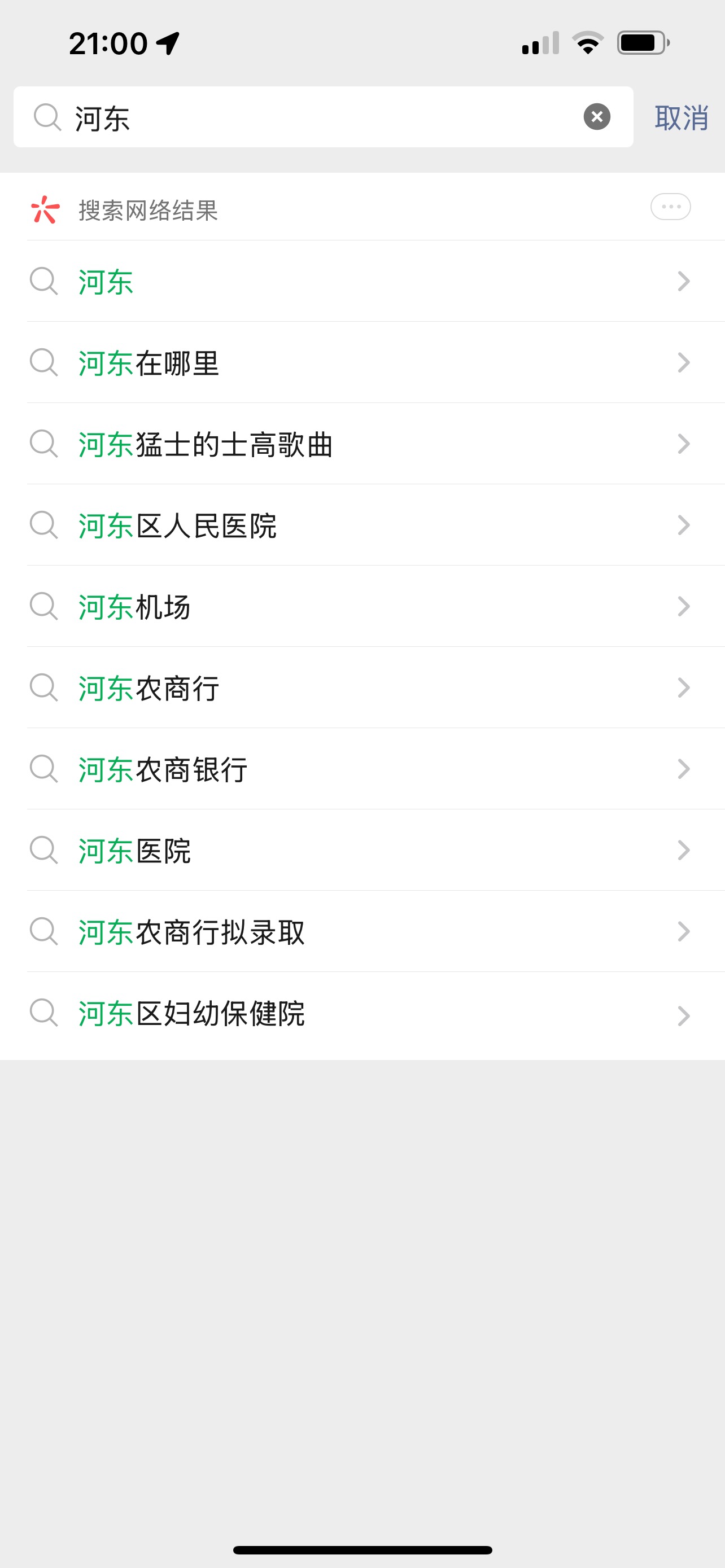Select the 河东 suggestion
725x1568 pixels.
coord(362,281)
